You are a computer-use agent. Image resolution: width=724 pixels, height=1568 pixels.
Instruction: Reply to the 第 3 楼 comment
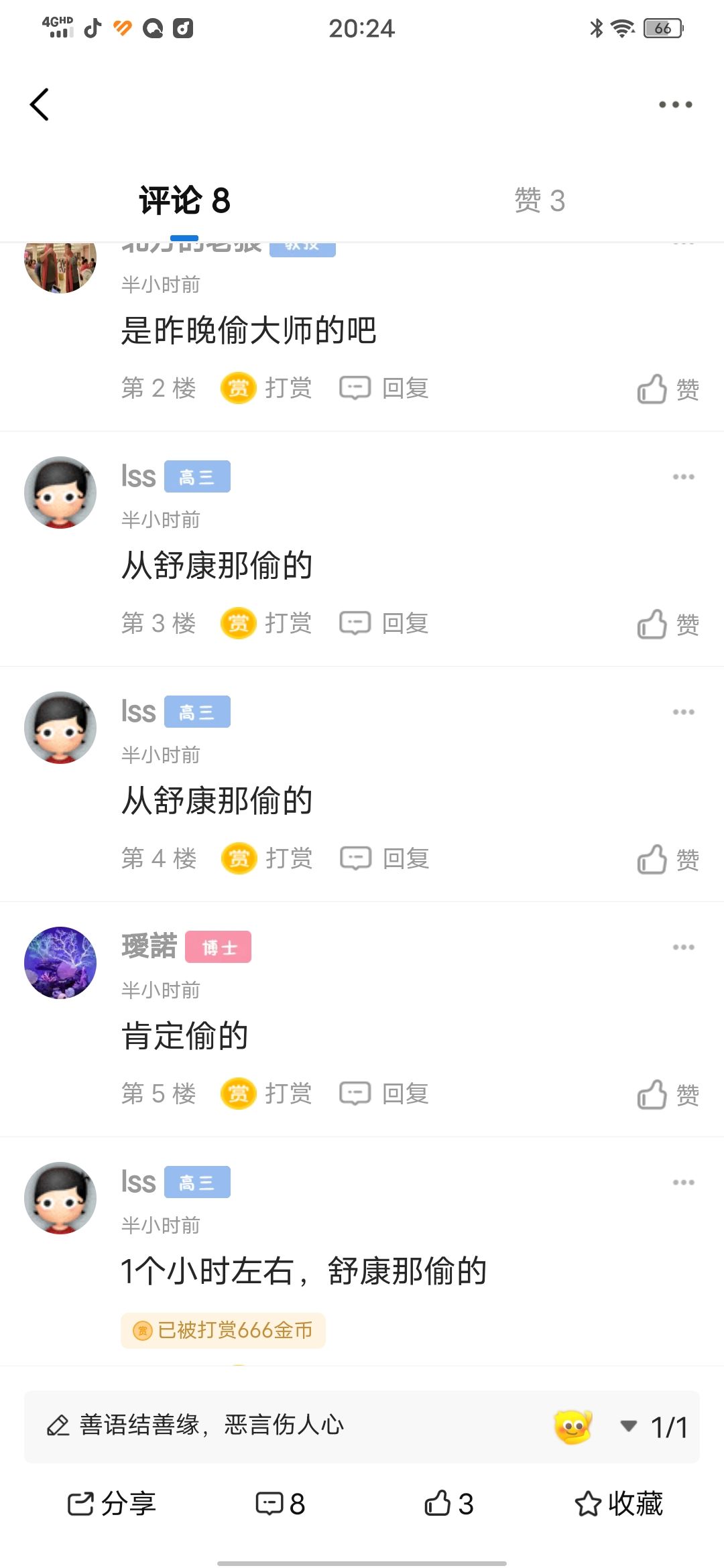click(384, 623)
